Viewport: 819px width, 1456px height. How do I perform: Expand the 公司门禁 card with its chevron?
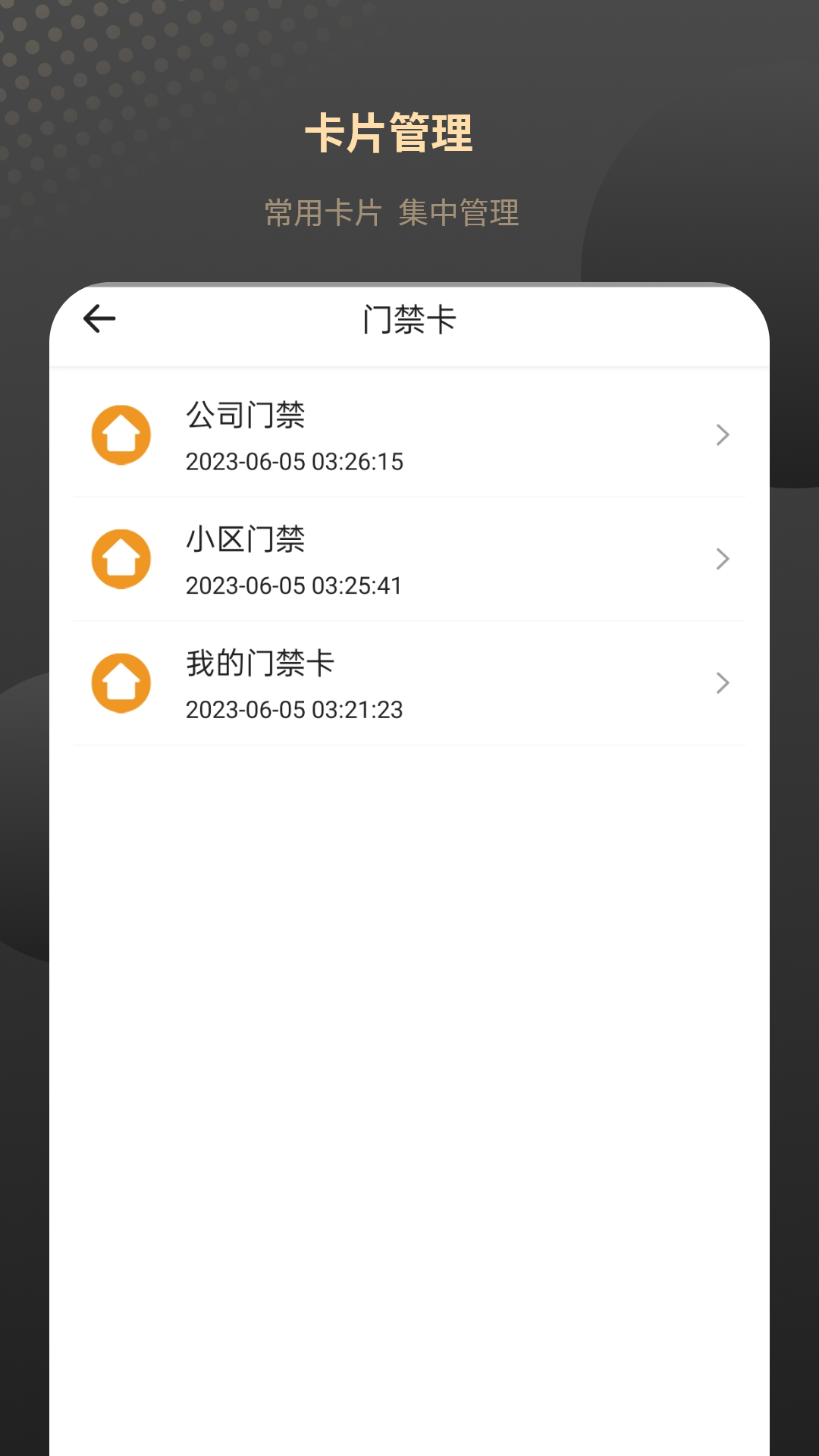(x=722, y=435)
